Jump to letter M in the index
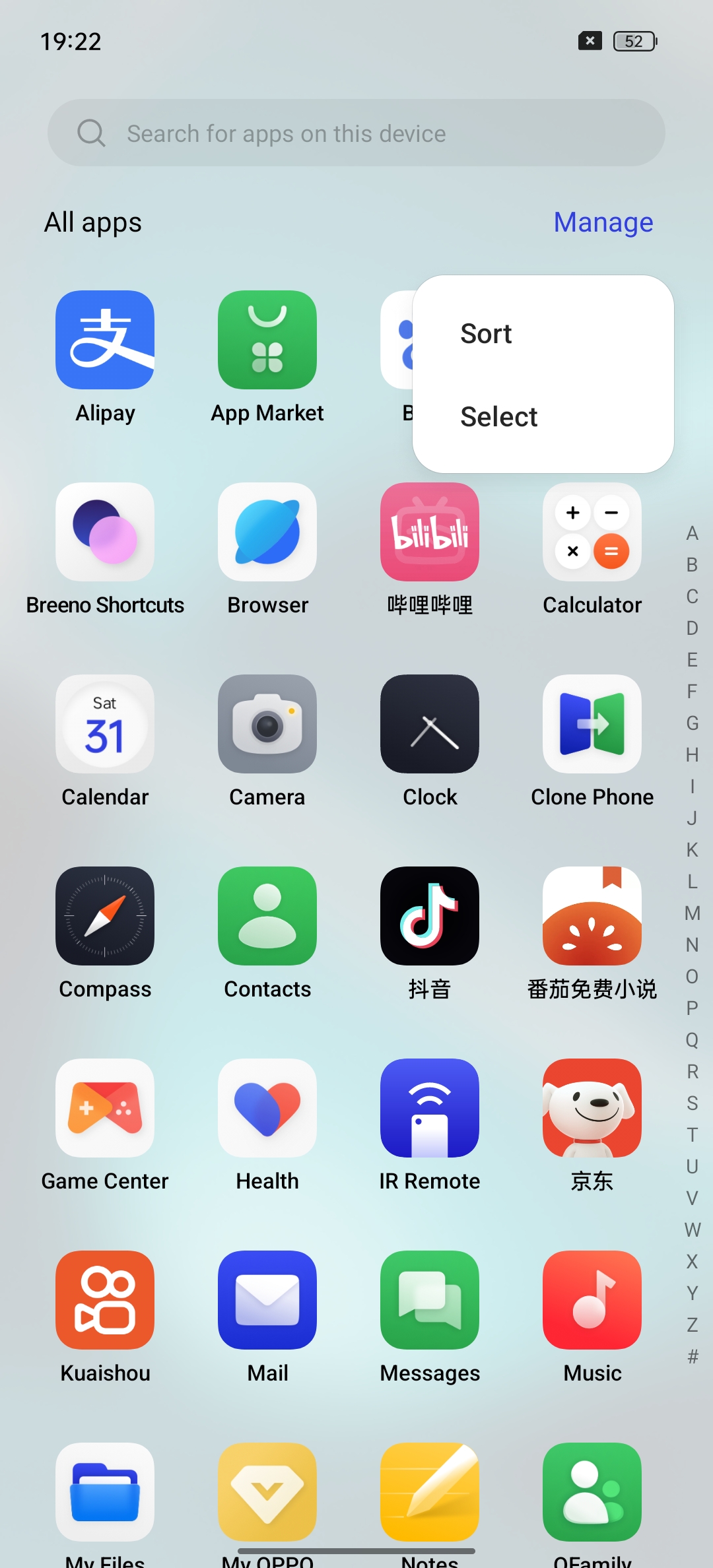Screen dimensions: 713x1568 [692, 913]
